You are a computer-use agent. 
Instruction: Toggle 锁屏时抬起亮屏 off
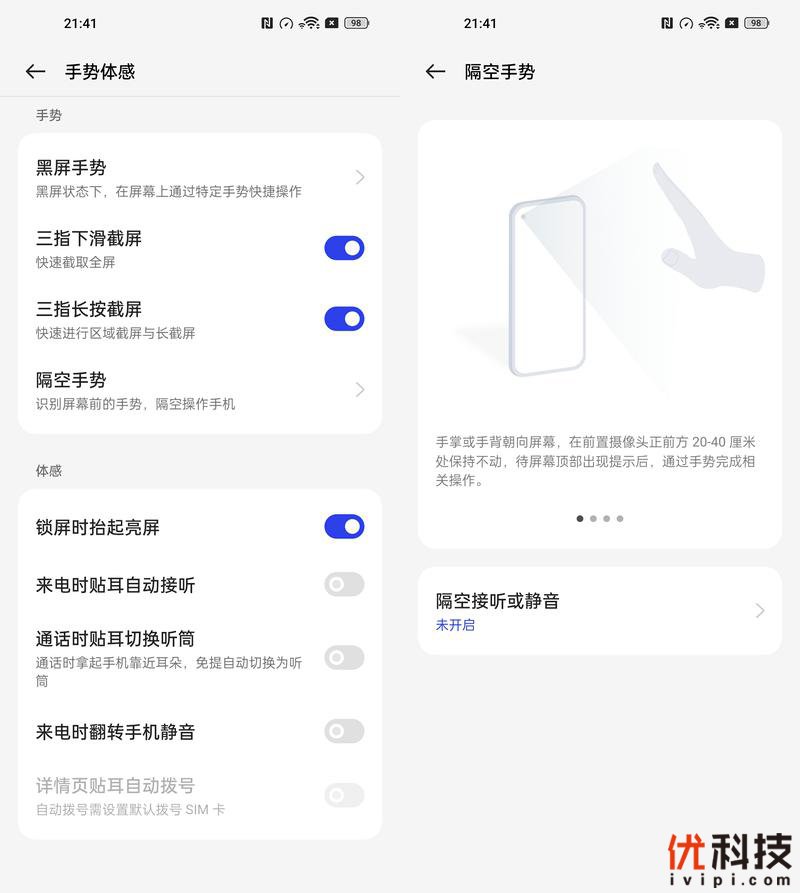click(x=344, y=527)
